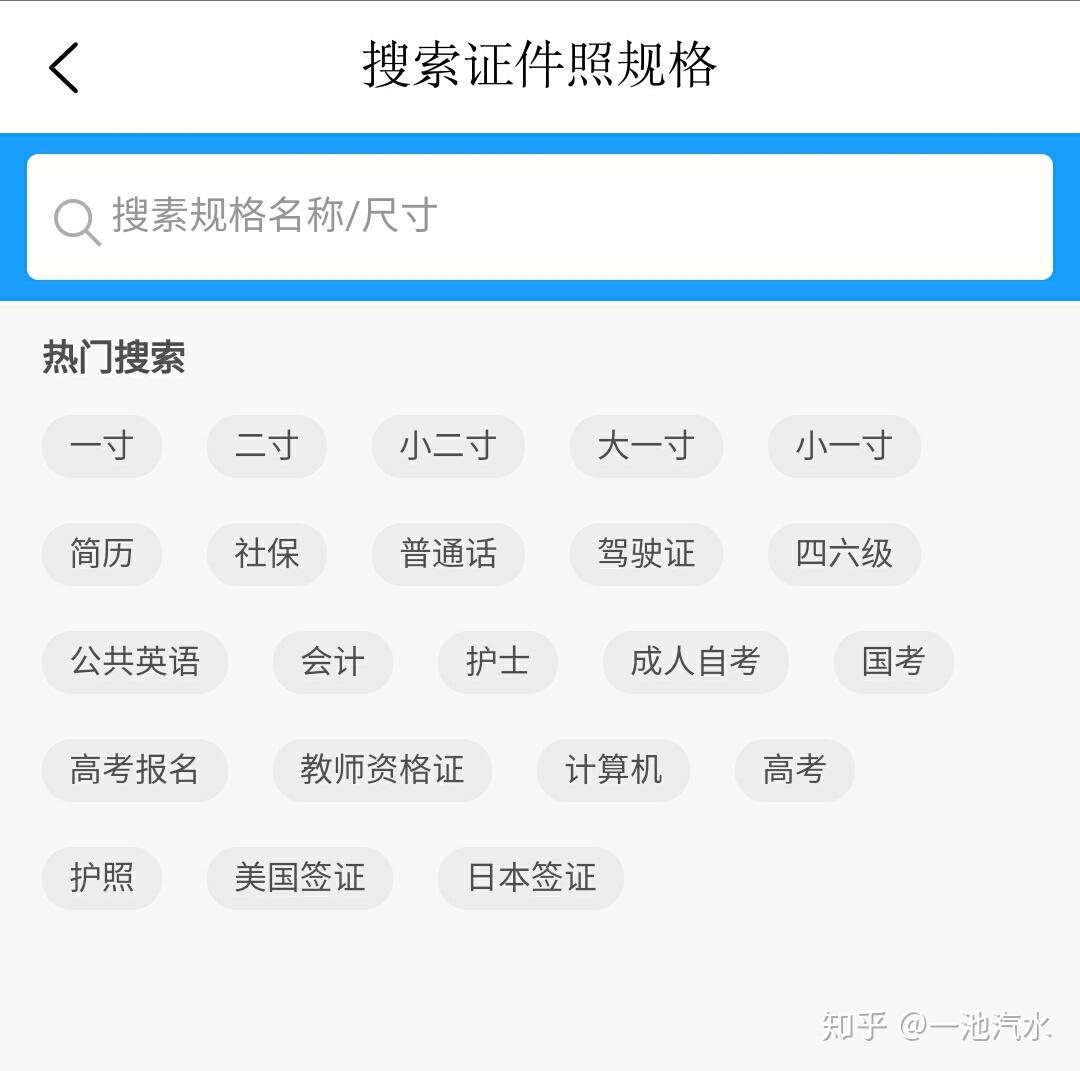Choose the 二寸 hot search chip
This screenshot has height=1071, width=1080.
pyautogui.click(x=266, y=446)
